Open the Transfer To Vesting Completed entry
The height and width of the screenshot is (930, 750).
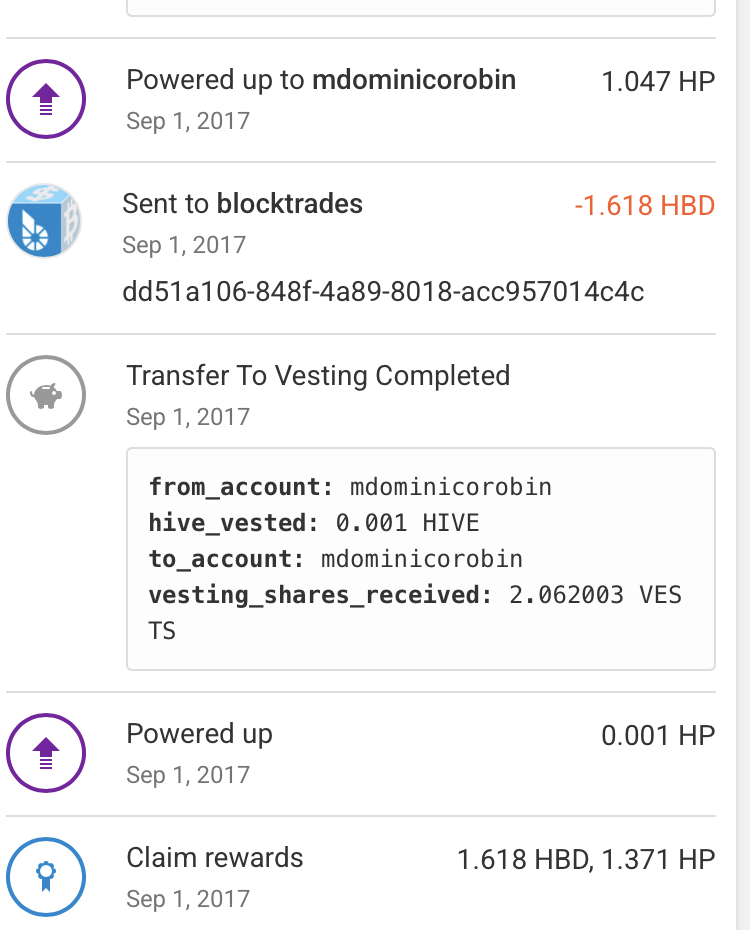[x=318, y=376]
